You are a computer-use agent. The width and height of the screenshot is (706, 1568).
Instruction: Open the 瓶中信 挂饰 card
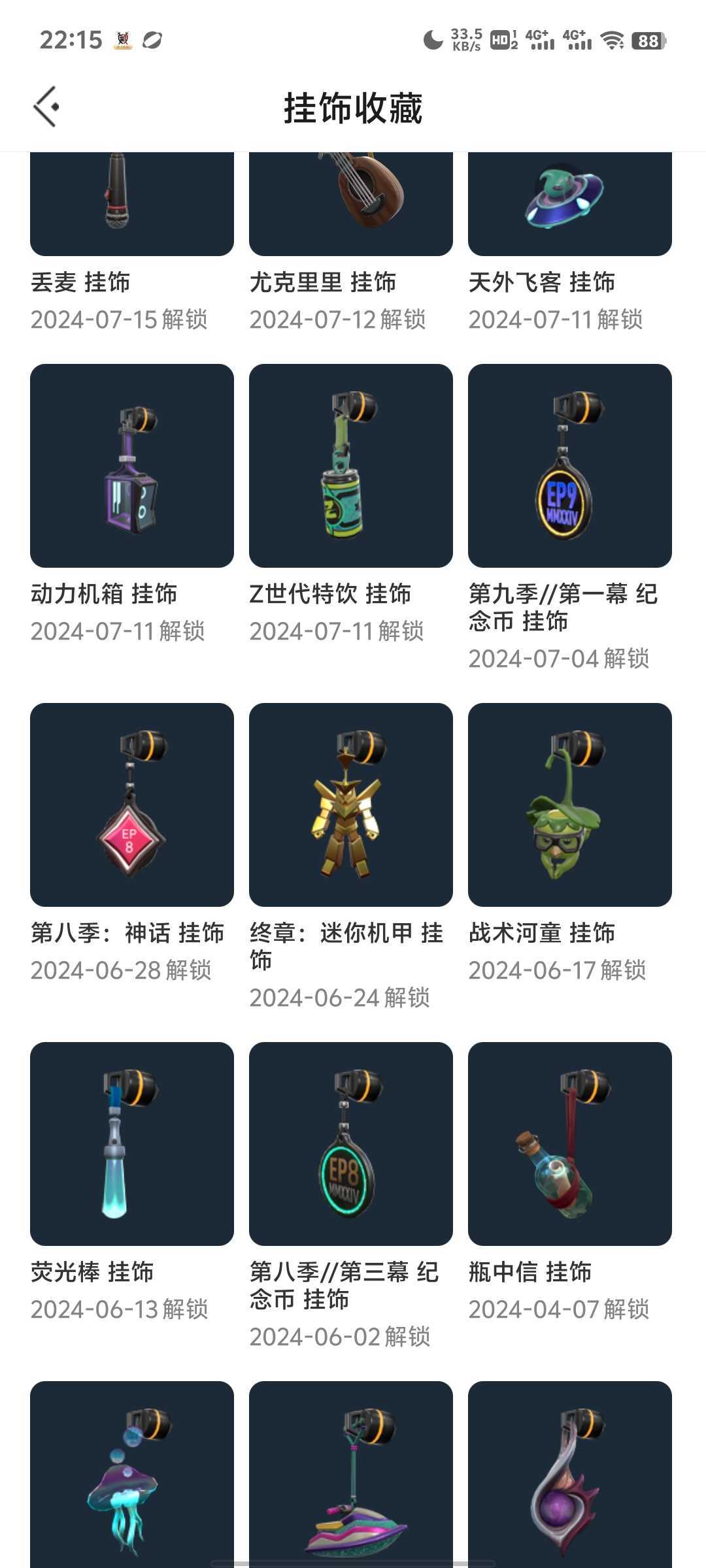(x=569, y=1144)
